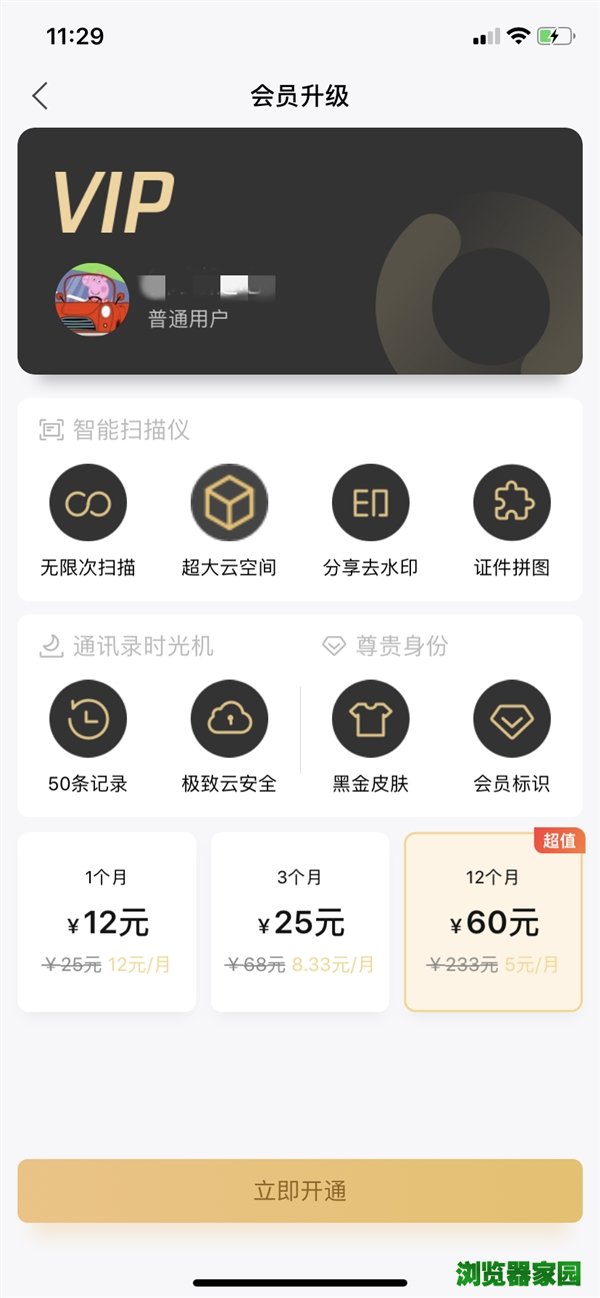Tap the 会员标识 feature icon
The image size is (600, 1298).
[512, 719]
